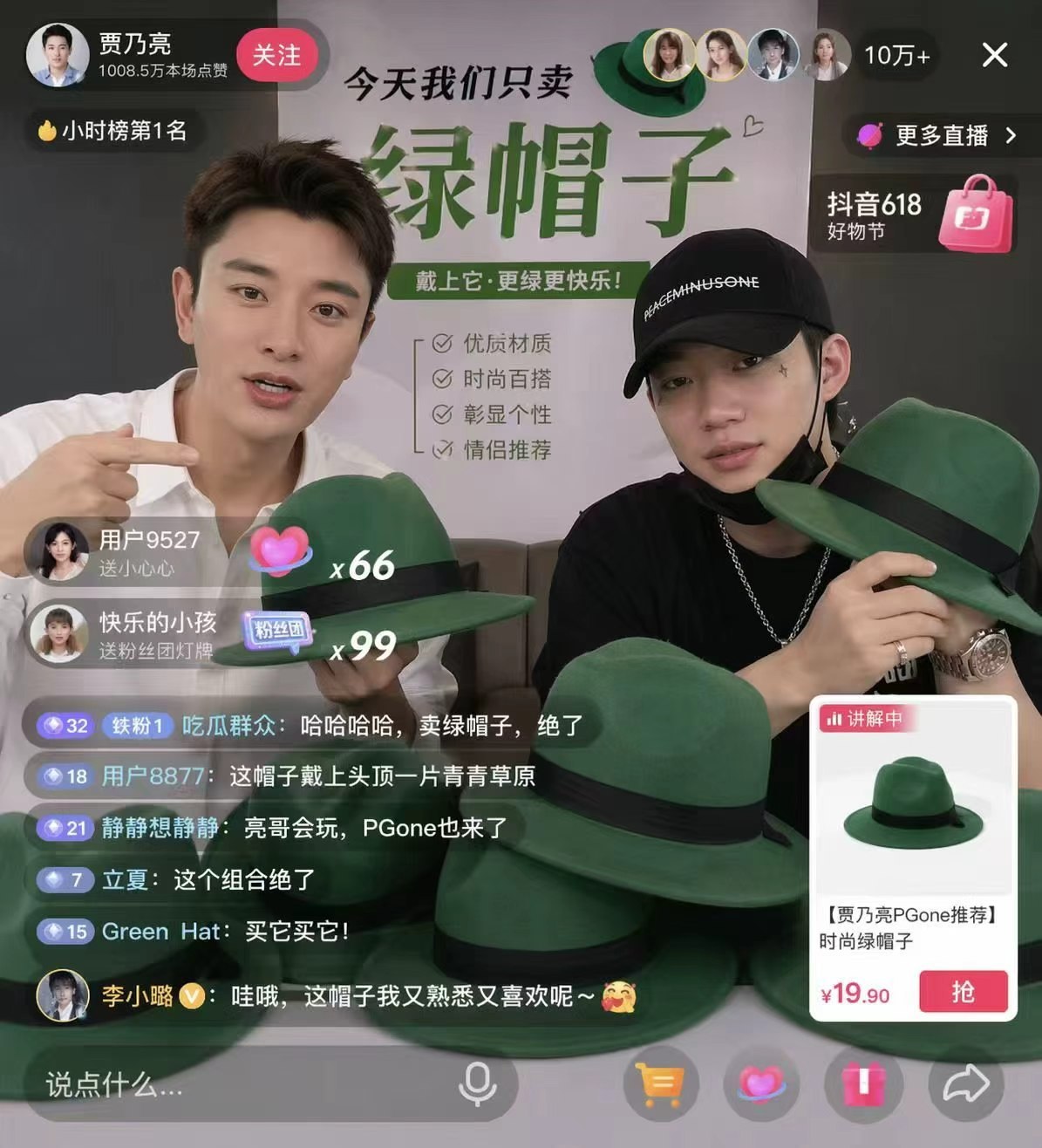Tap the planet icon next to 更多直播

tap(870, 136)
